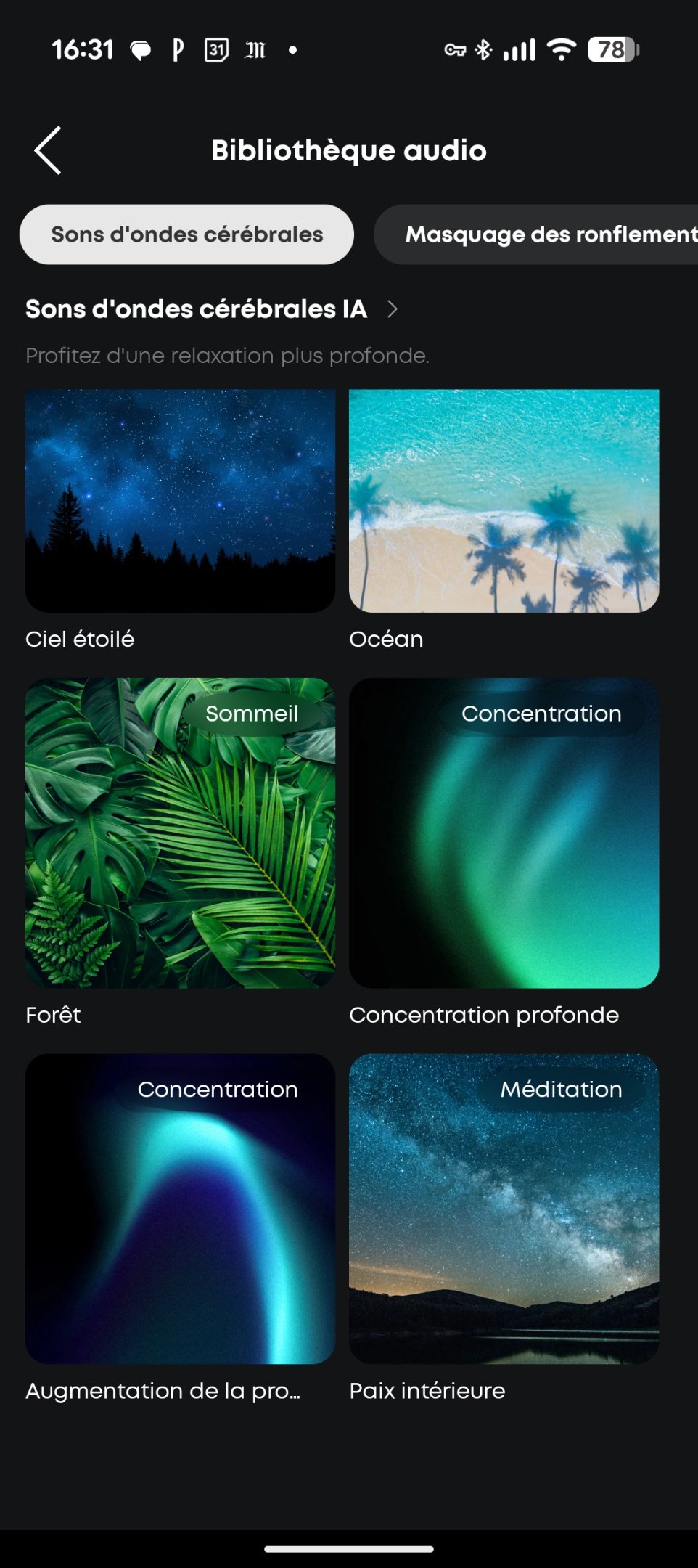Open Augmentation de la pro… card
698x1568 pixels.
[x=180, y=1209]
